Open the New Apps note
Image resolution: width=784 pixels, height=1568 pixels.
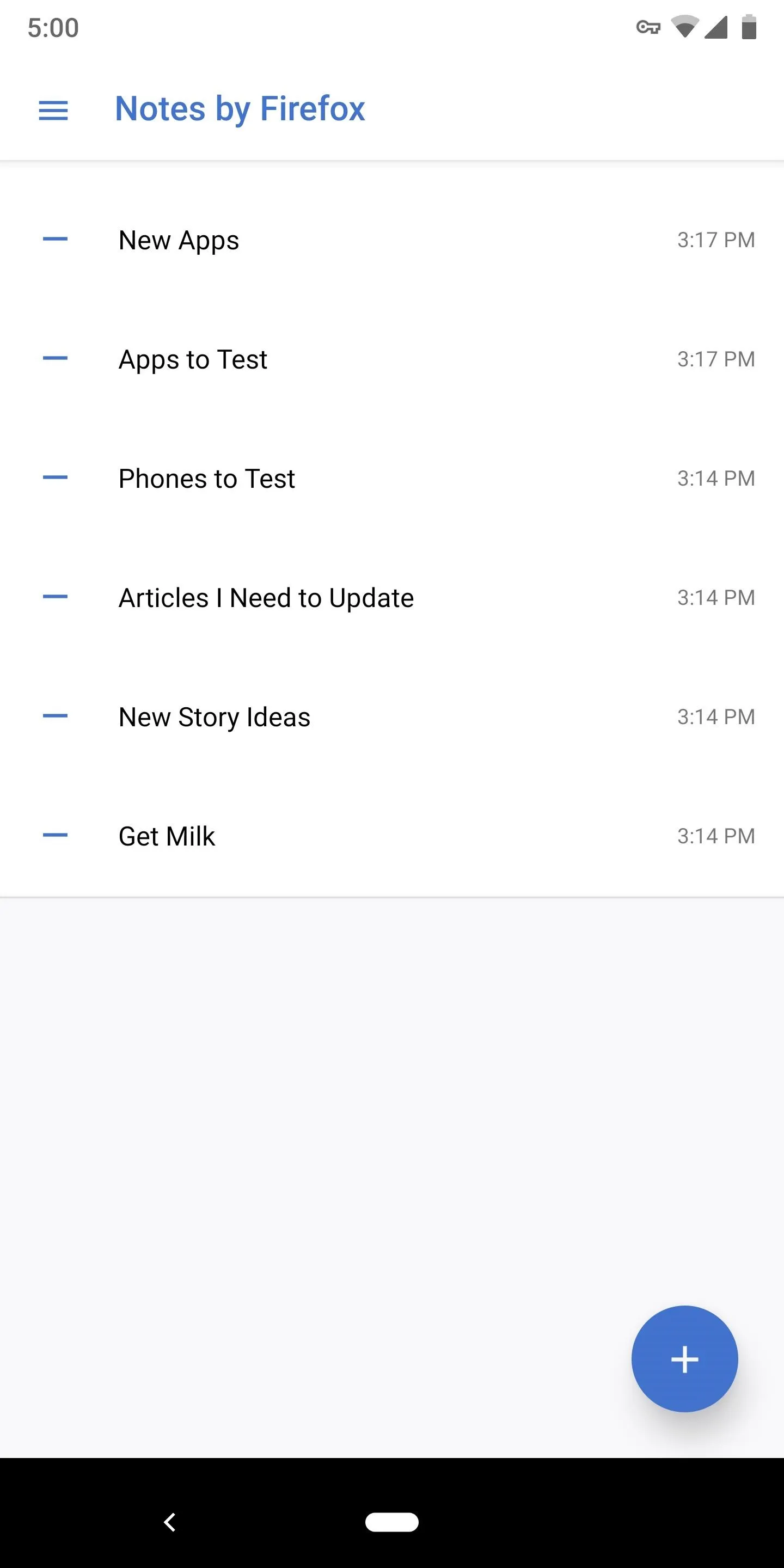point(392,240)
